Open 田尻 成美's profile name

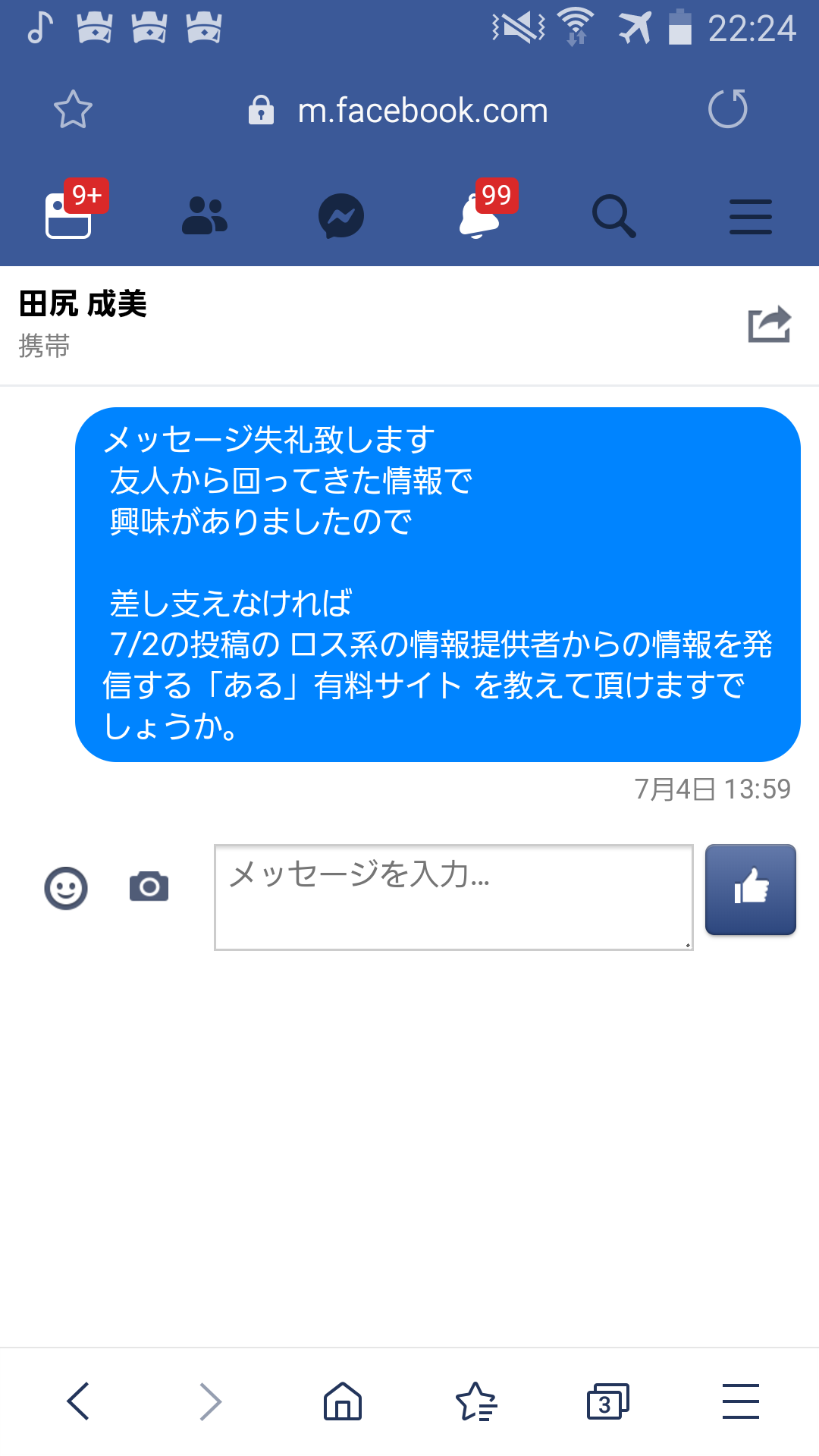tap(83, 303)
